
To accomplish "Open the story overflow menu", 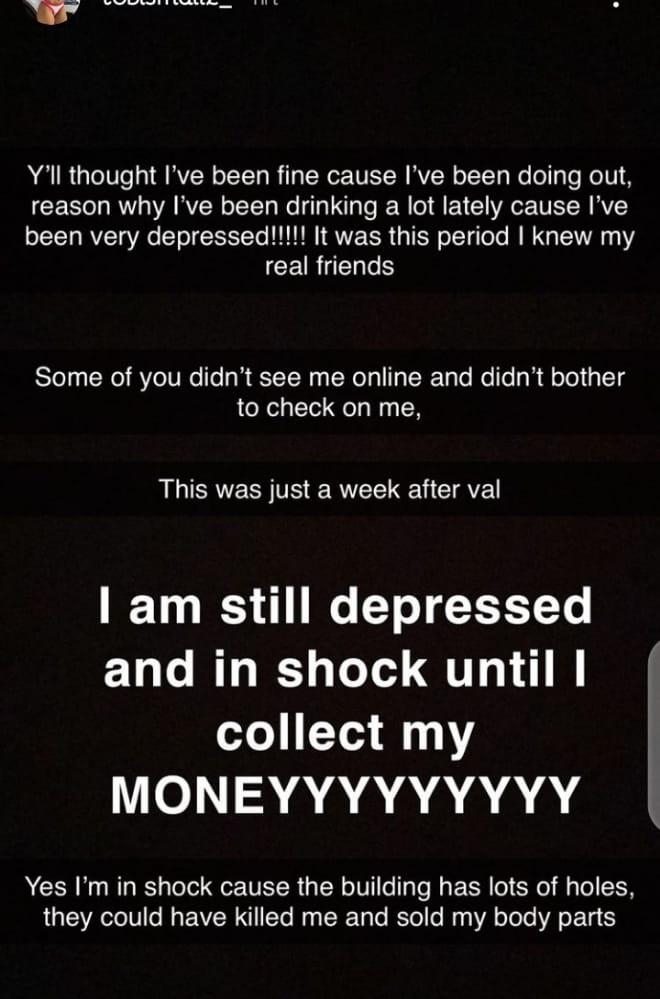I will (616, 4).
